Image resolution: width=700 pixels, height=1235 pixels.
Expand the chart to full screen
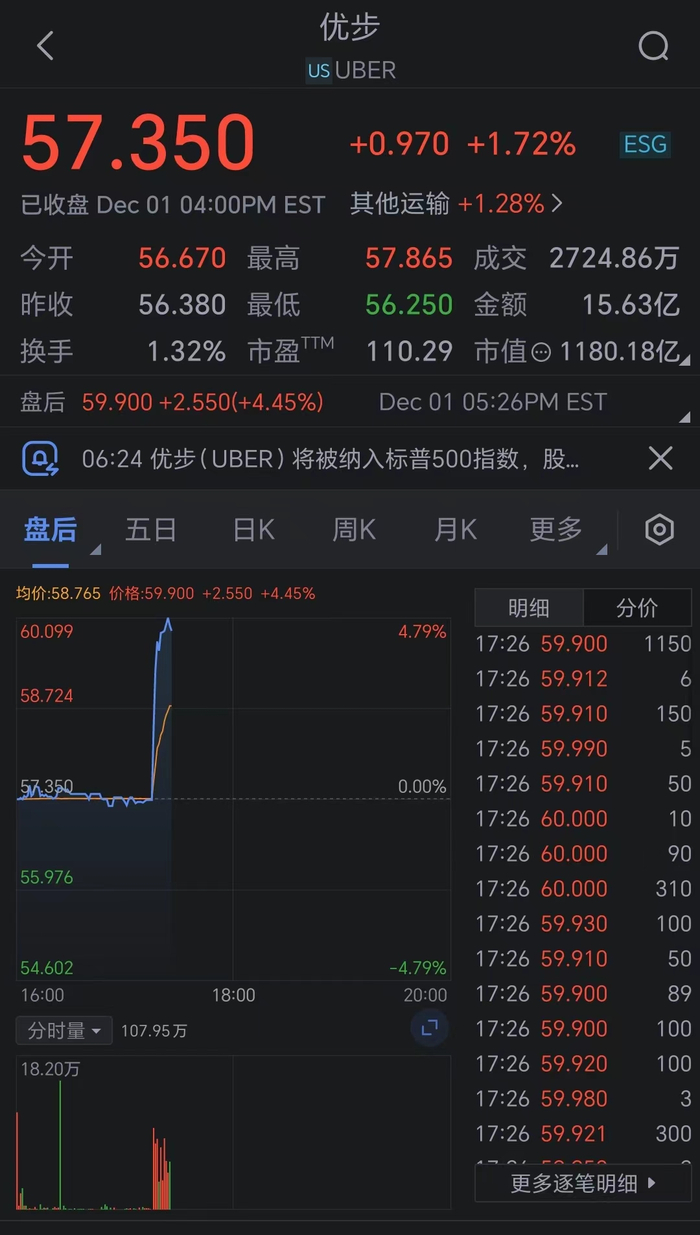point(430,1028)
